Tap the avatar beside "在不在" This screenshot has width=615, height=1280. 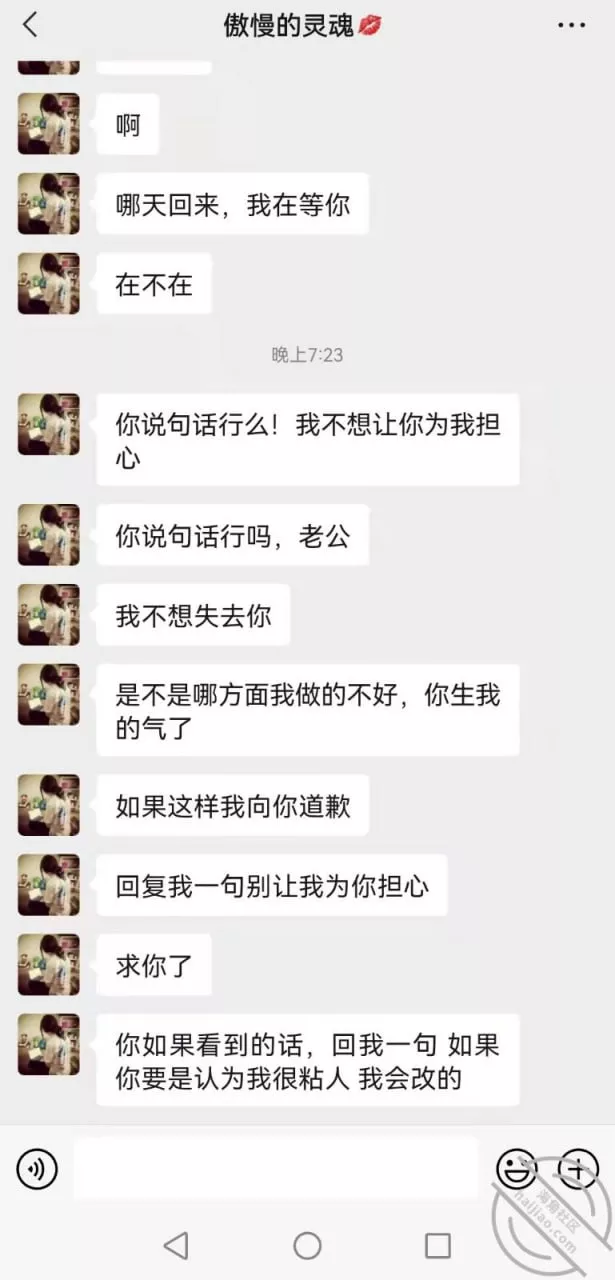[48, 284]
